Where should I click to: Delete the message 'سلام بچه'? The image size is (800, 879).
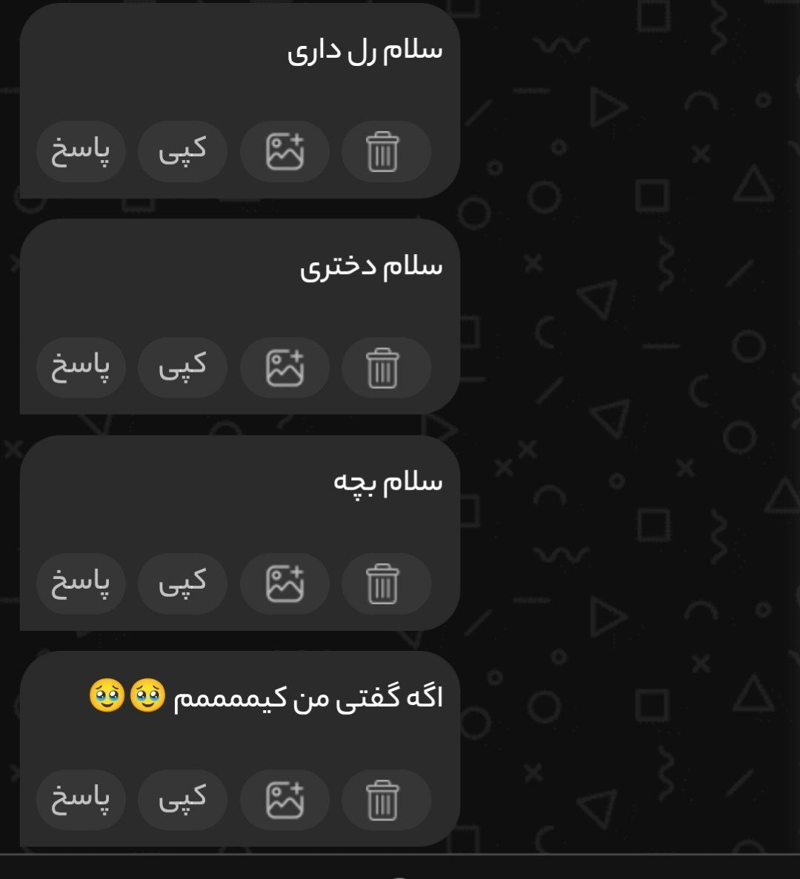click(384, 584)
